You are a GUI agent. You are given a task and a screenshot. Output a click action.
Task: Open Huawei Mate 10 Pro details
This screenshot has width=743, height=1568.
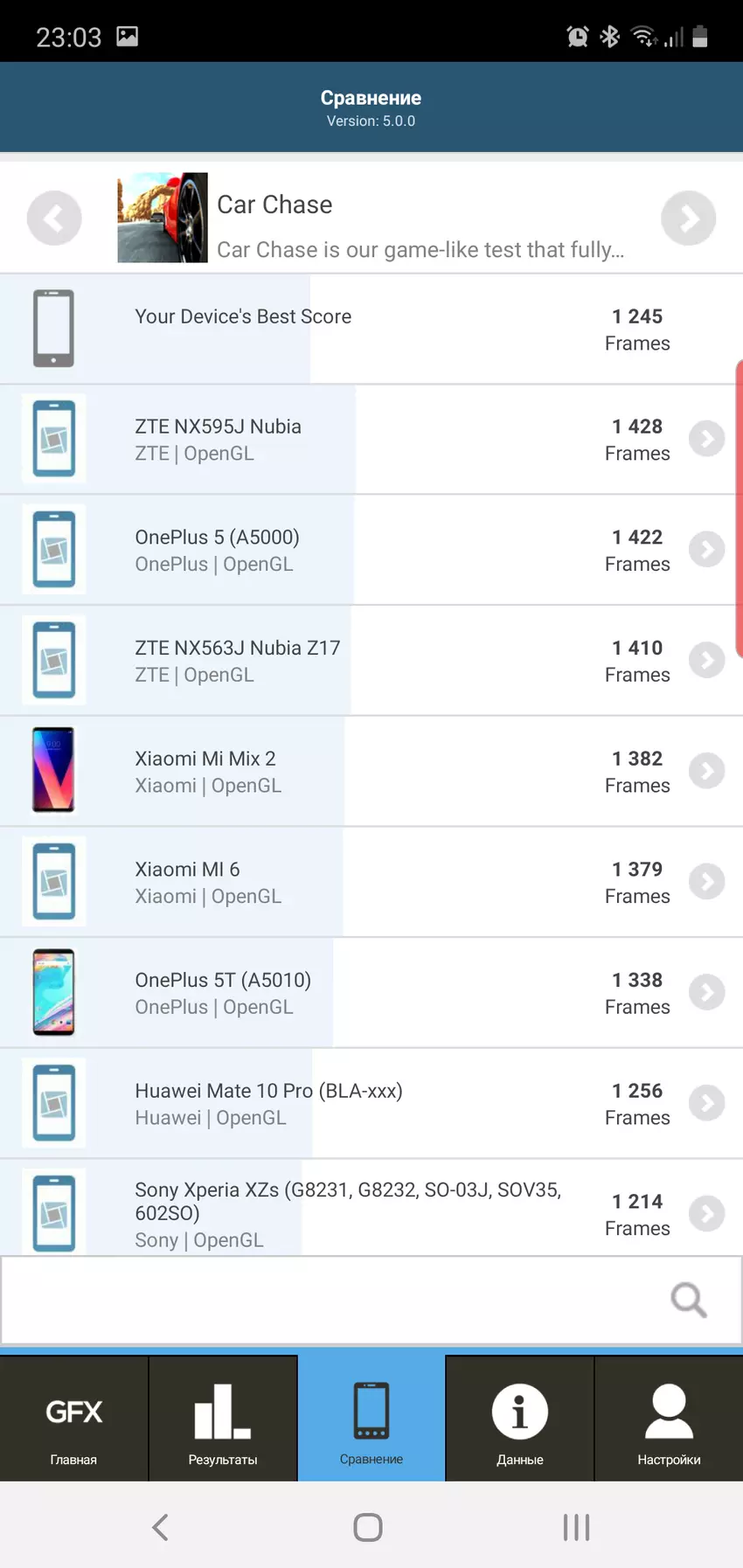tap(705, 1103)
